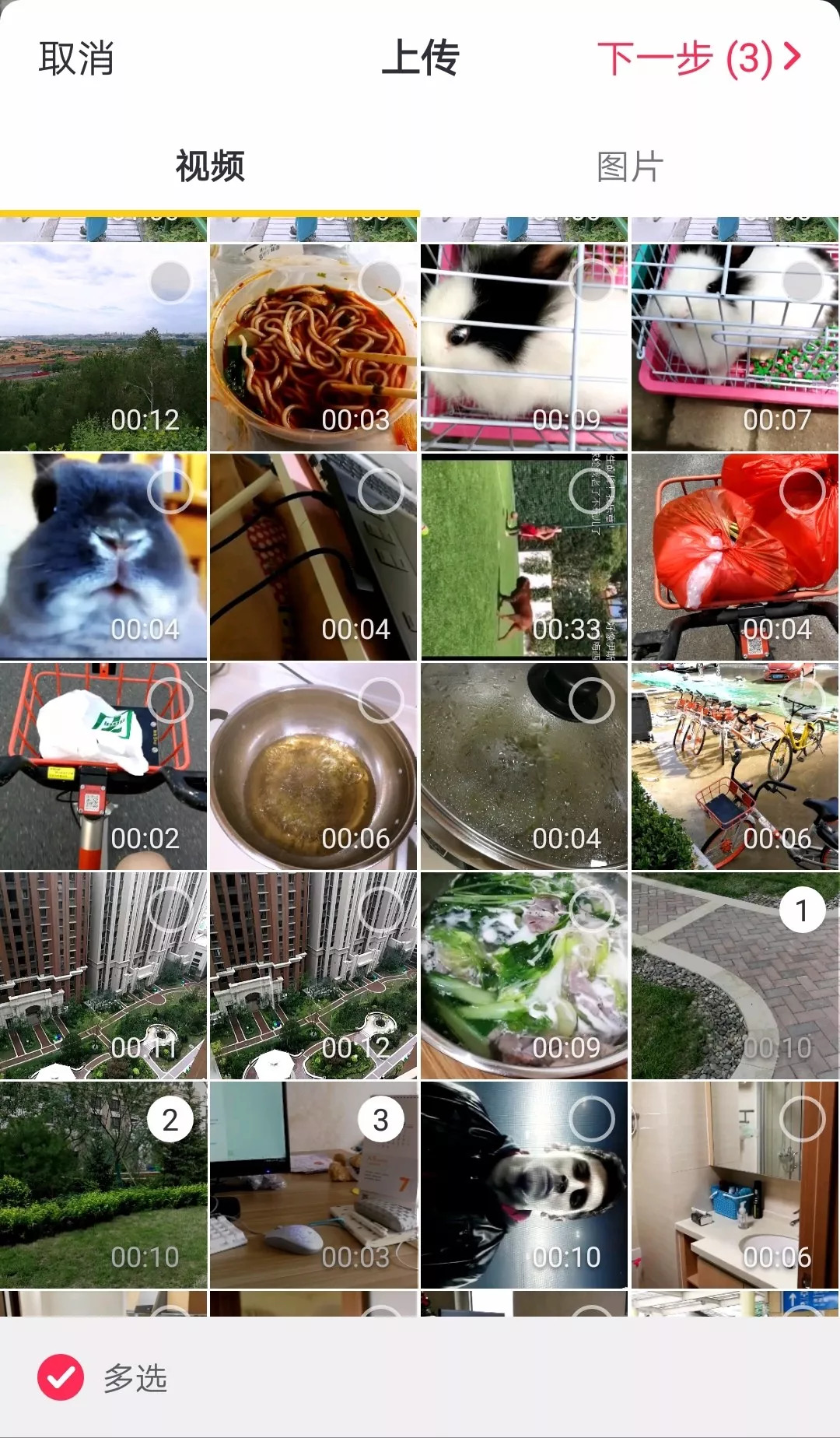Deselect the video numbered 2
Viewport: 840px width, 1438px height.
170,1120
